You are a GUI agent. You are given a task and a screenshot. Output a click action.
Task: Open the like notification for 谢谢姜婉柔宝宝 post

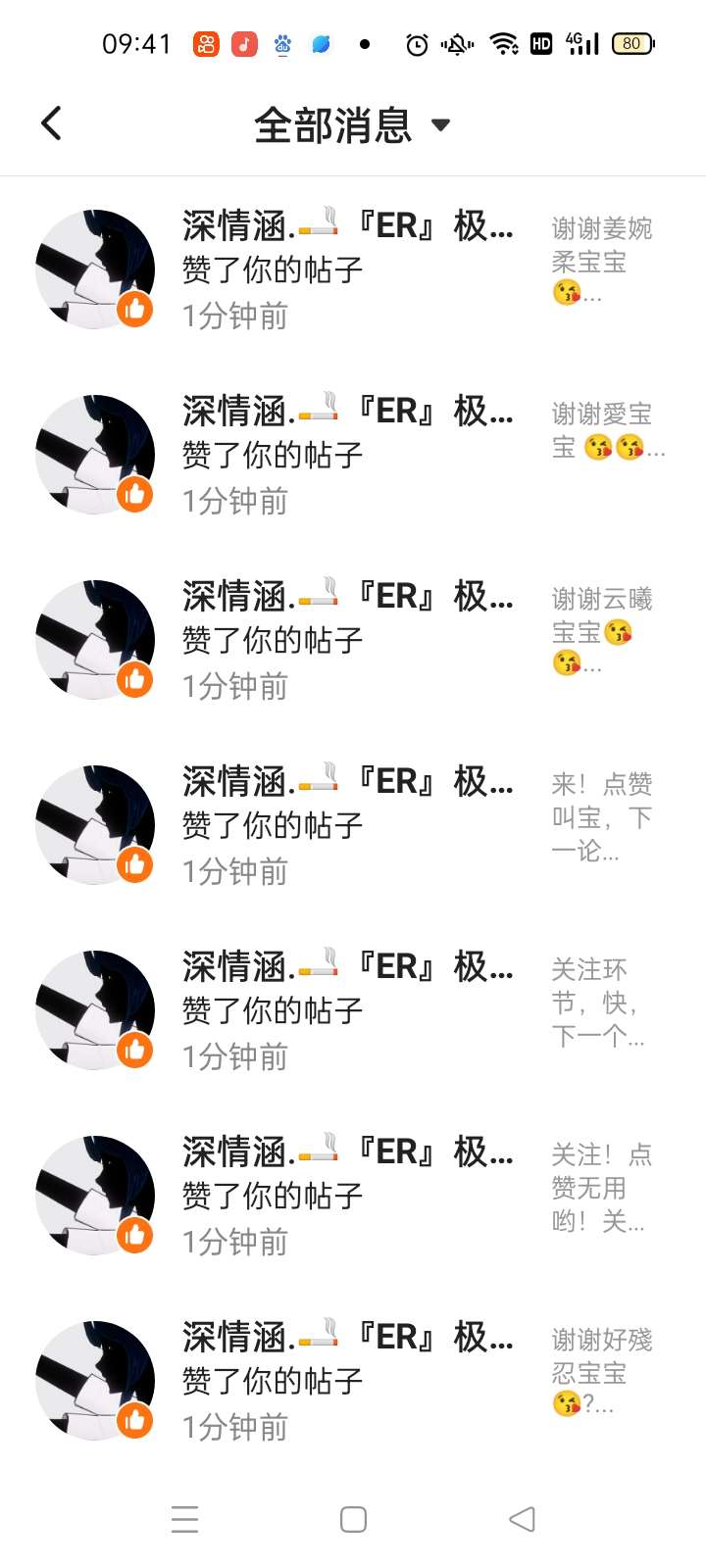point(353,269)
